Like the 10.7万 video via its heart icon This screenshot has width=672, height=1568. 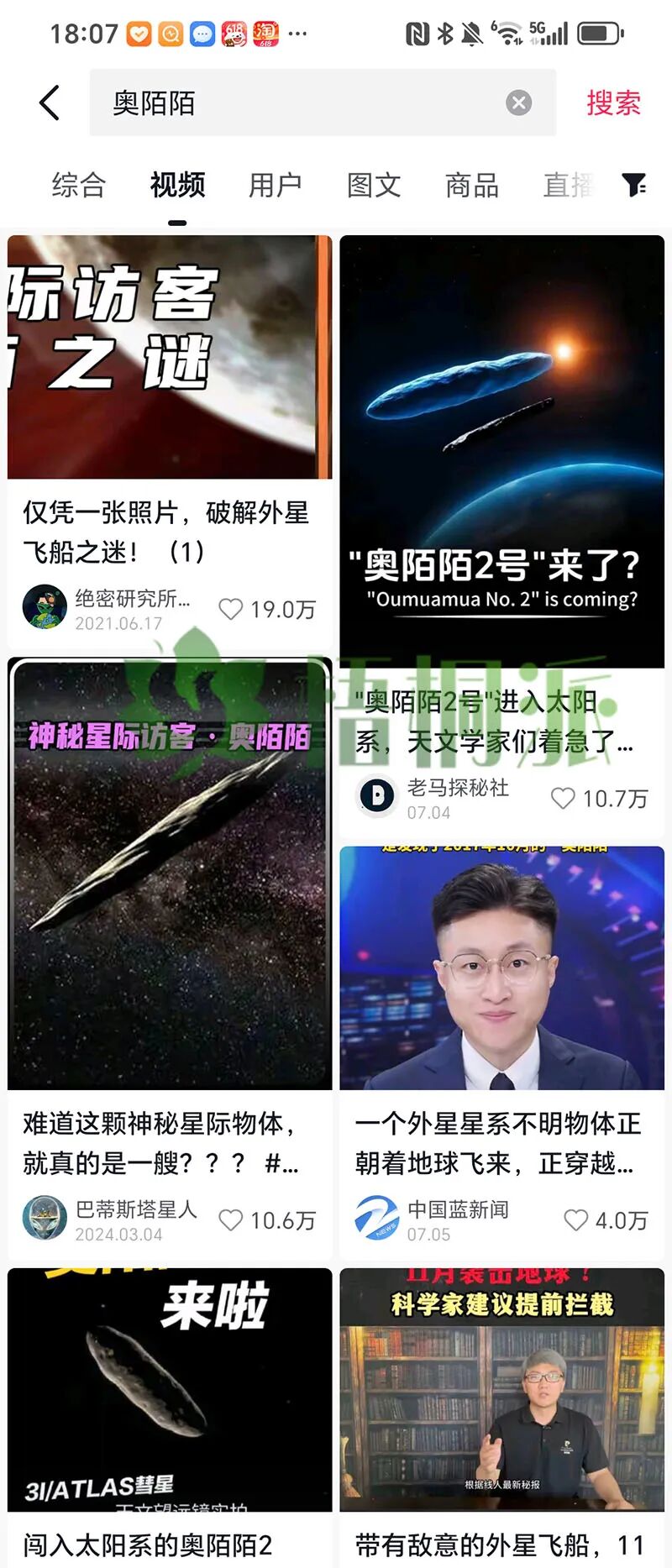(x=562, y=798)
